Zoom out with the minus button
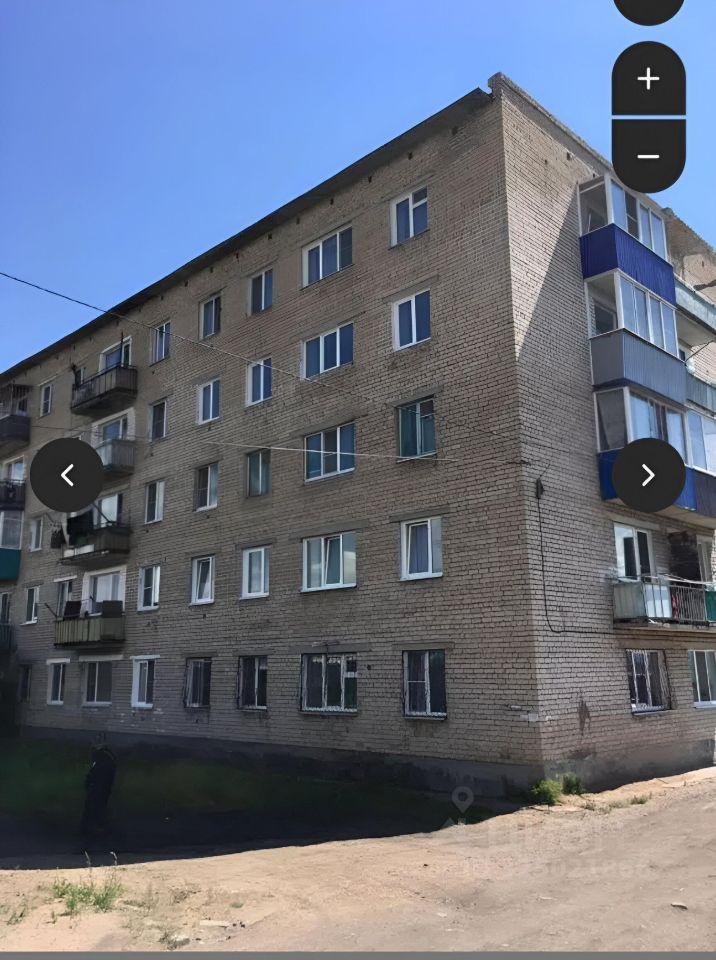This screenshot has width=716, height=960. pyautogui.click(x=648, y=156)
